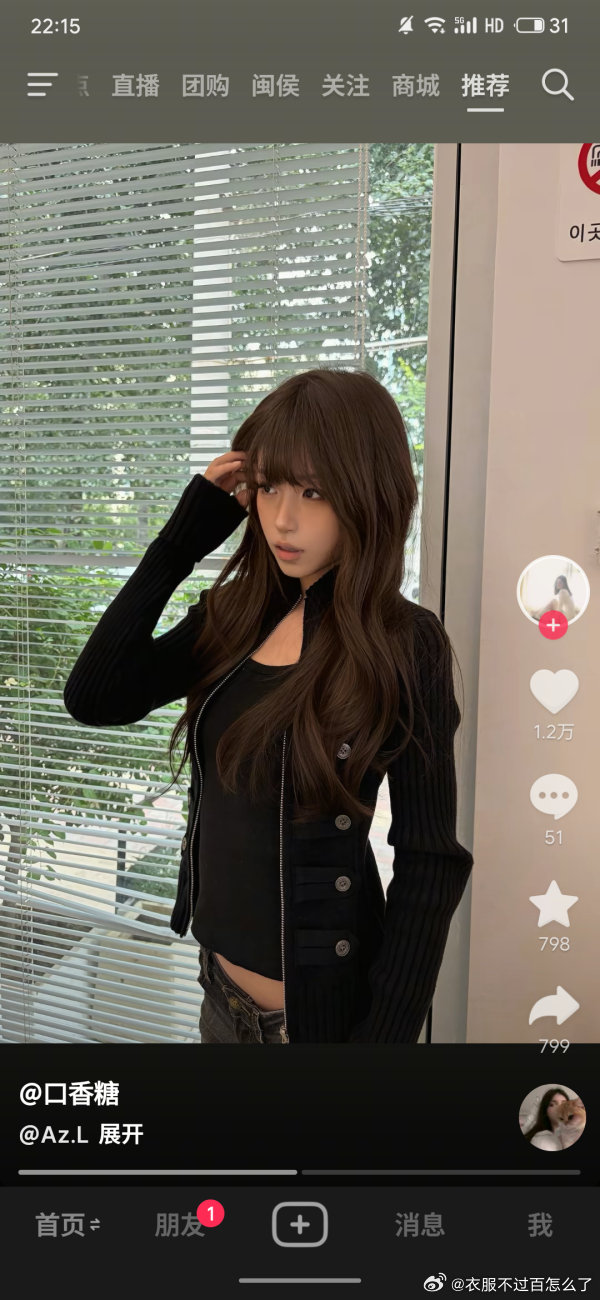Open the 消息 tab
Viewport: 600px width, 1300px height.
click(420, 1224)
